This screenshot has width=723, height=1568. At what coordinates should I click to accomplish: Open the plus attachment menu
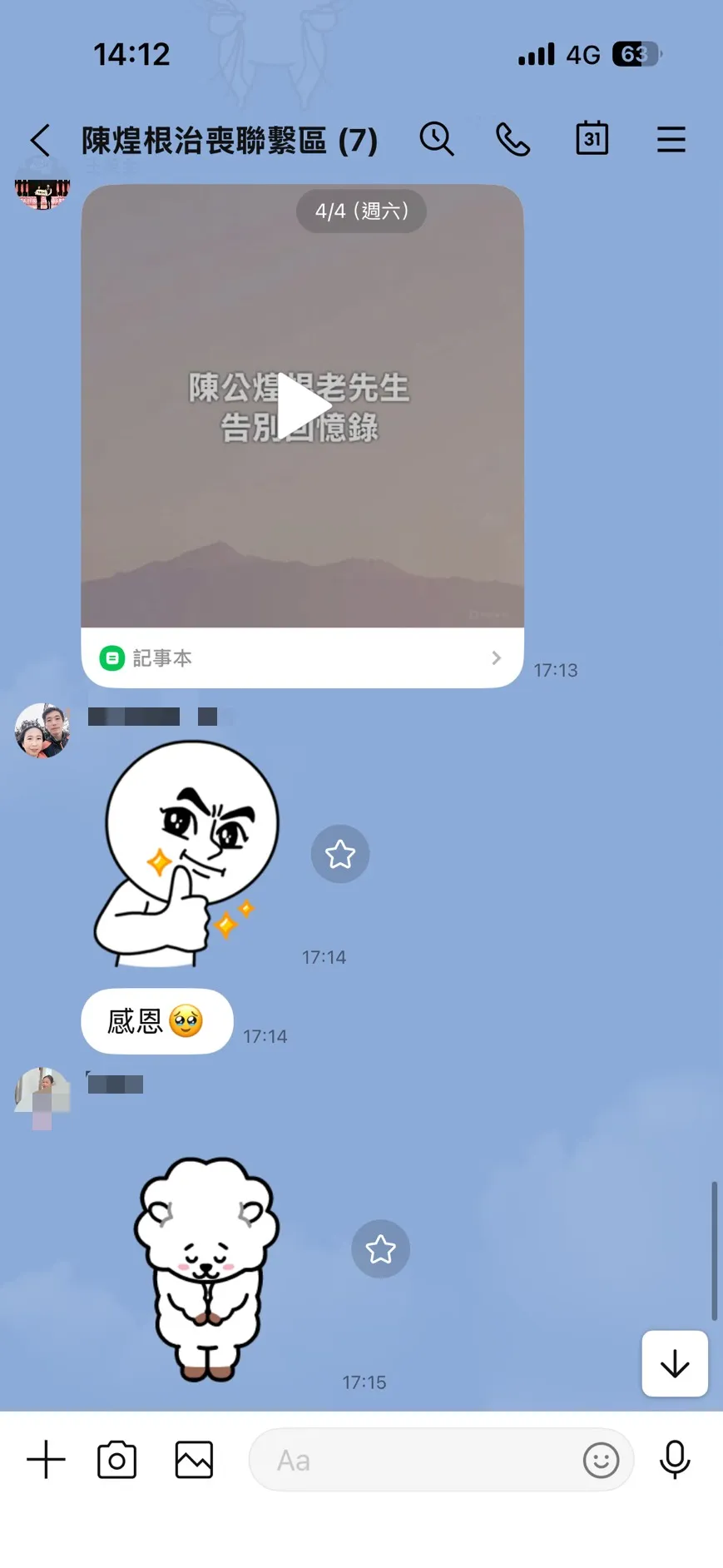46,1460
